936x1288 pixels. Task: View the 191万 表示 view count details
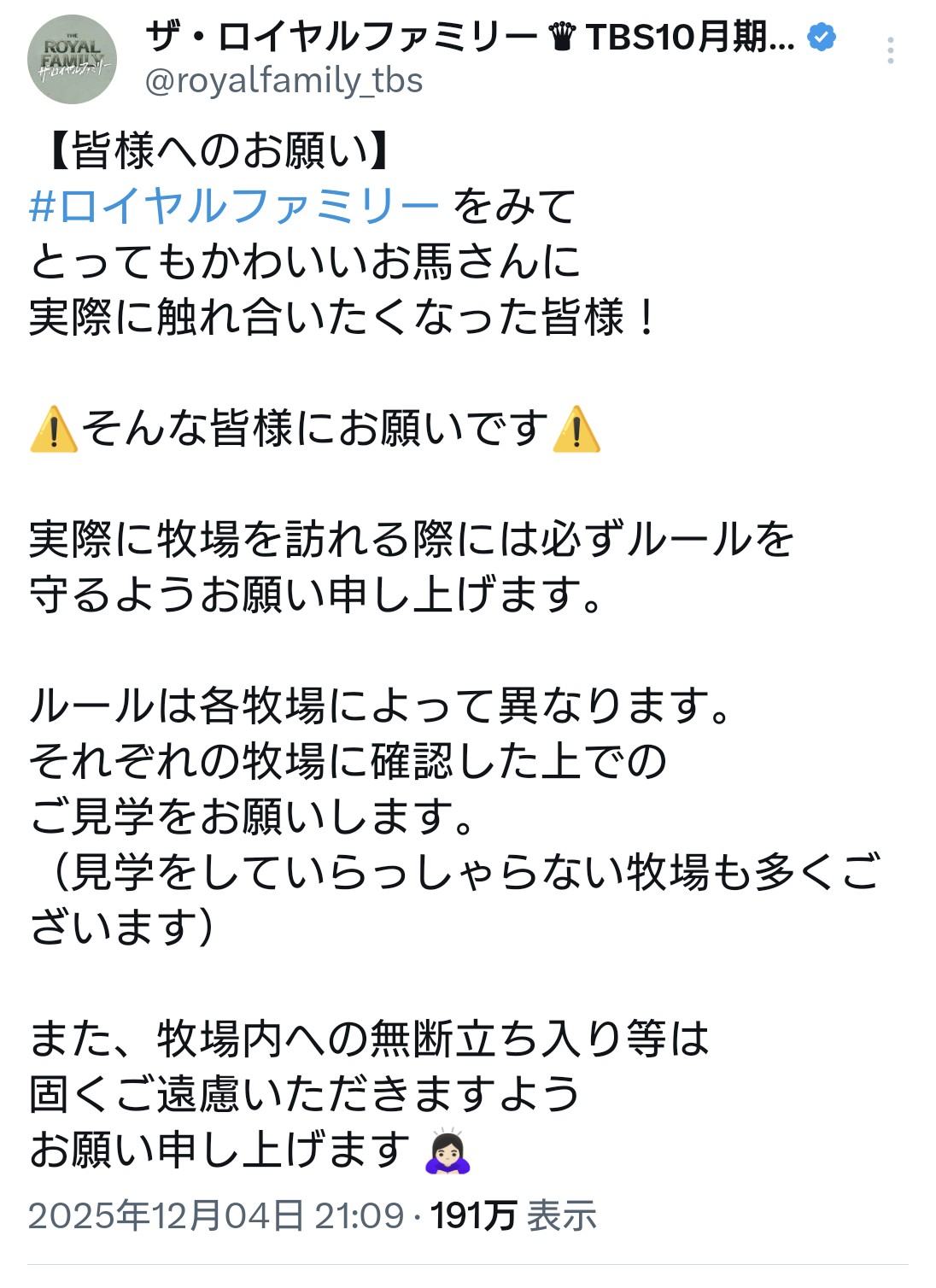pos(513,1215)
